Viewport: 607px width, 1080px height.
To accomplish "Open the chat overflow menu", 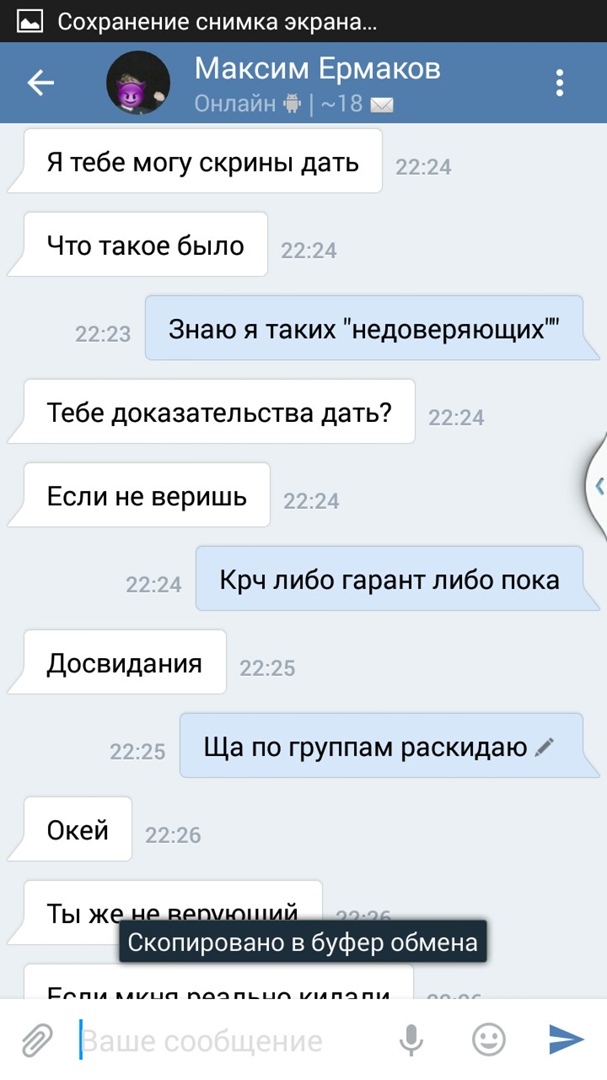I will pyautogui.click(x=560, y=83).
